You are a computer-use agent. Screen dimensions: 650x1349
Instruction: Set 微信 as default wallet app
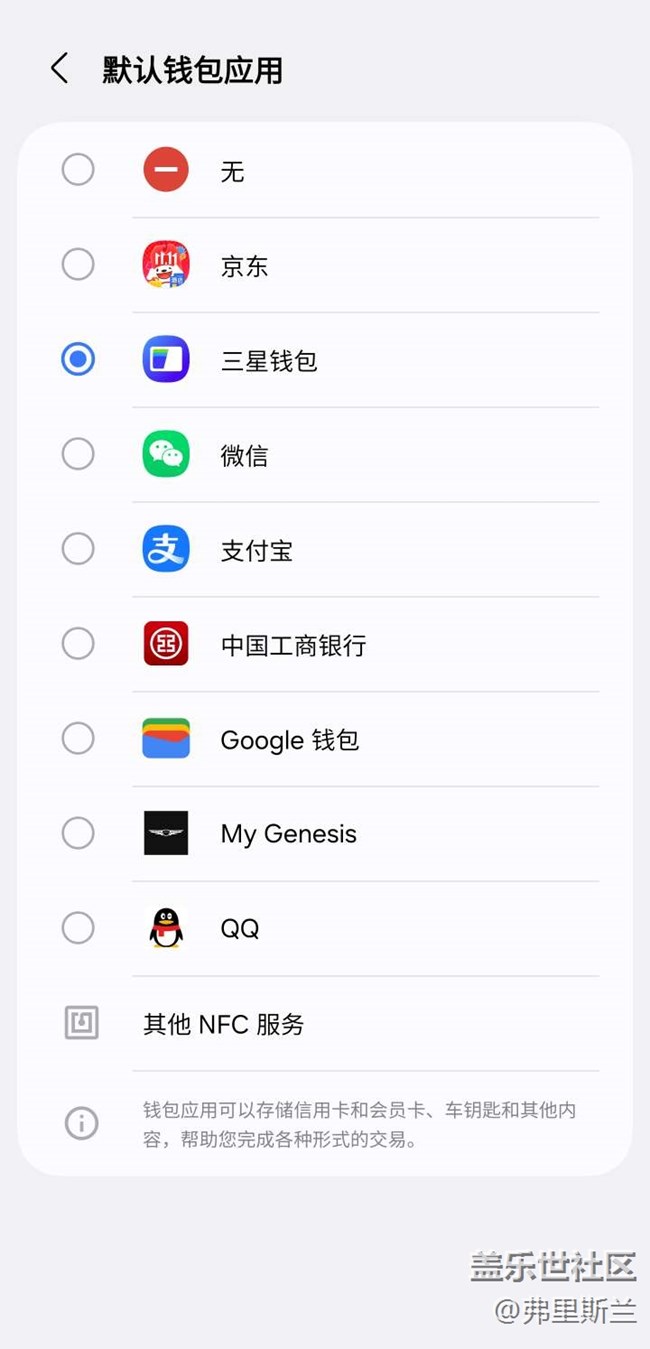point(78,454)
